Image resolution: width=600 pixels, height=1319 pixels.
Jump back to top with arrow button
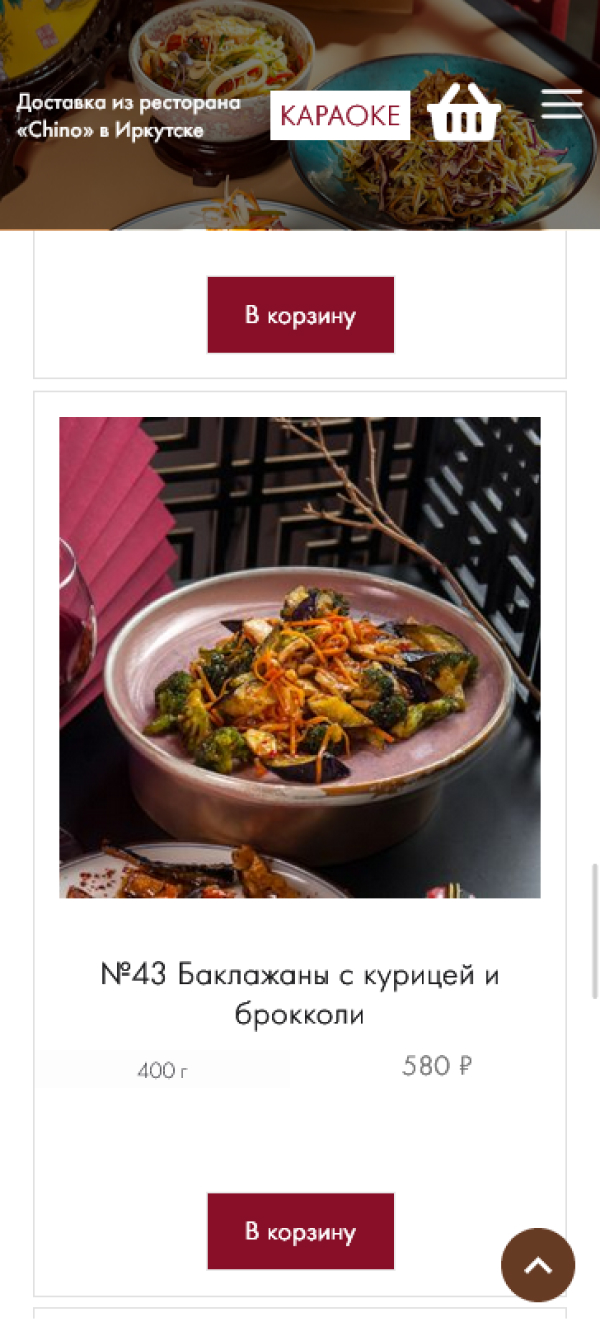pyautogui.click(x=538, y=1265)
